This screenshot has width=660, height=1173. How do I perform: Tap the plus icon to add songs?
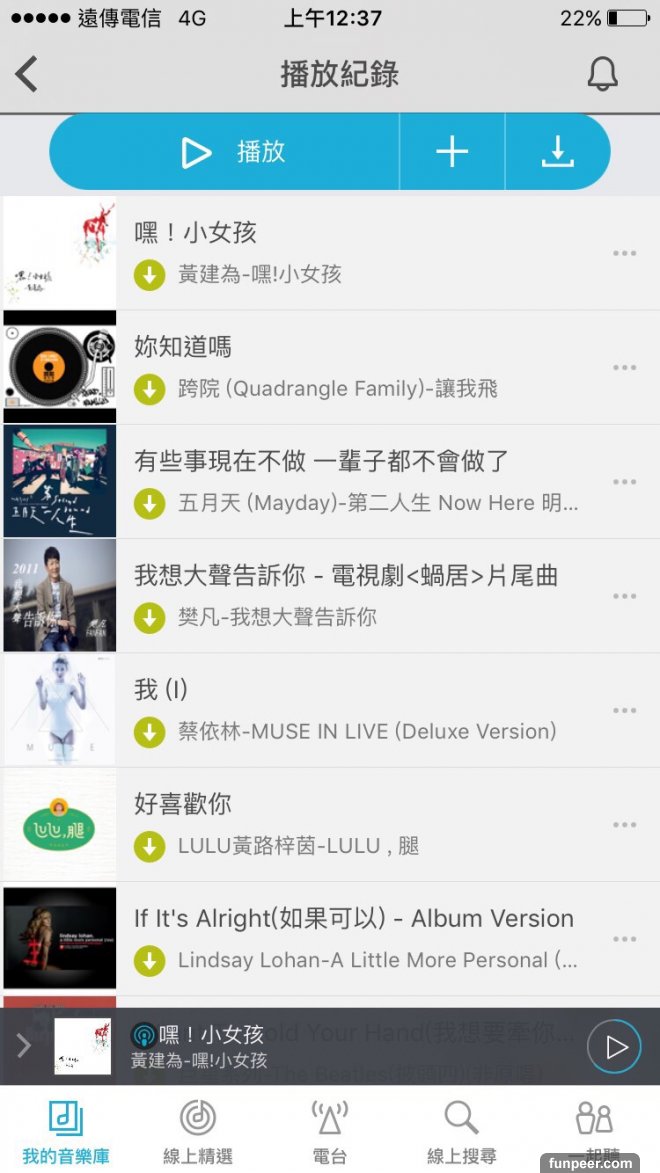(x=452, y=152)
